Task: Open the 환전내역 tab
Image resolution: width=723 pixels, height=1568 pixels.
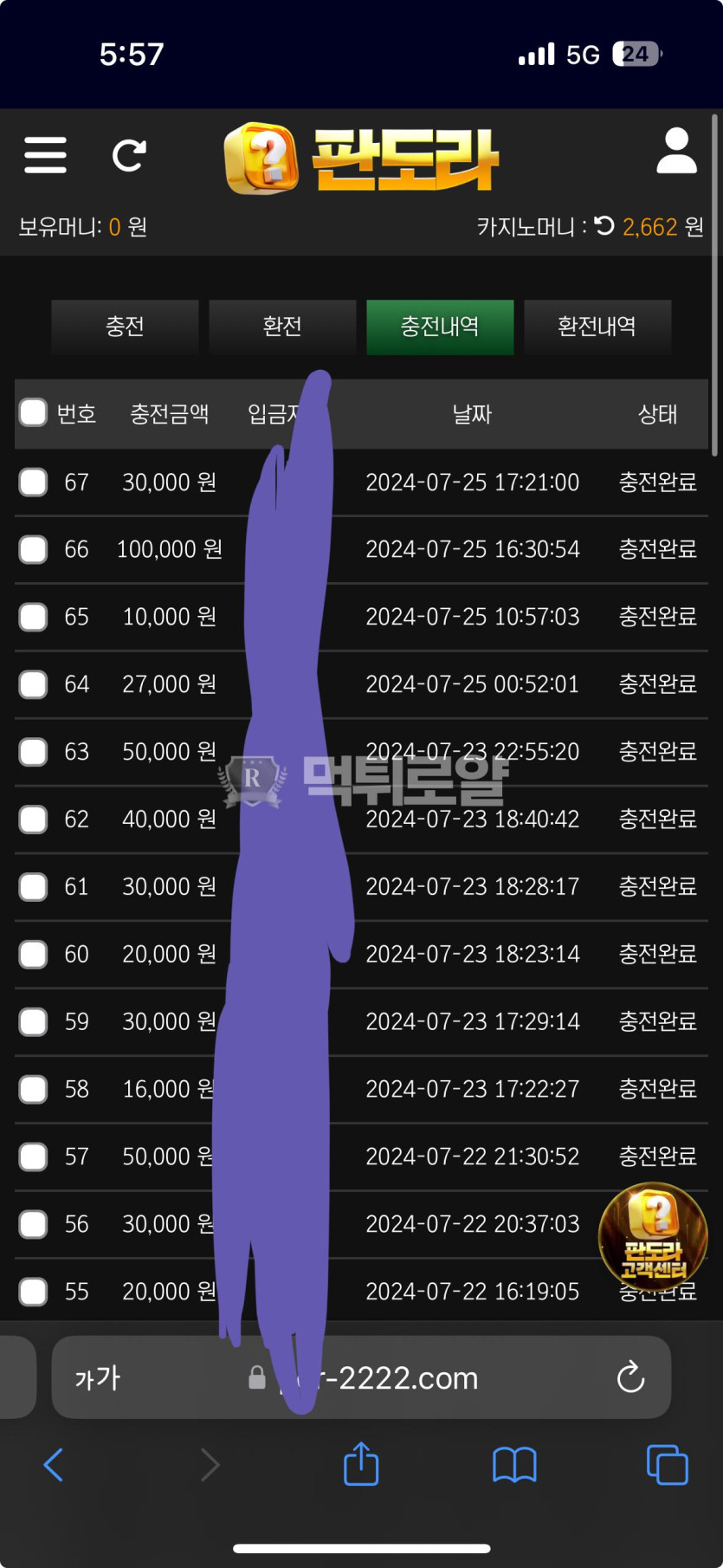Action: (x=597, y=327)
